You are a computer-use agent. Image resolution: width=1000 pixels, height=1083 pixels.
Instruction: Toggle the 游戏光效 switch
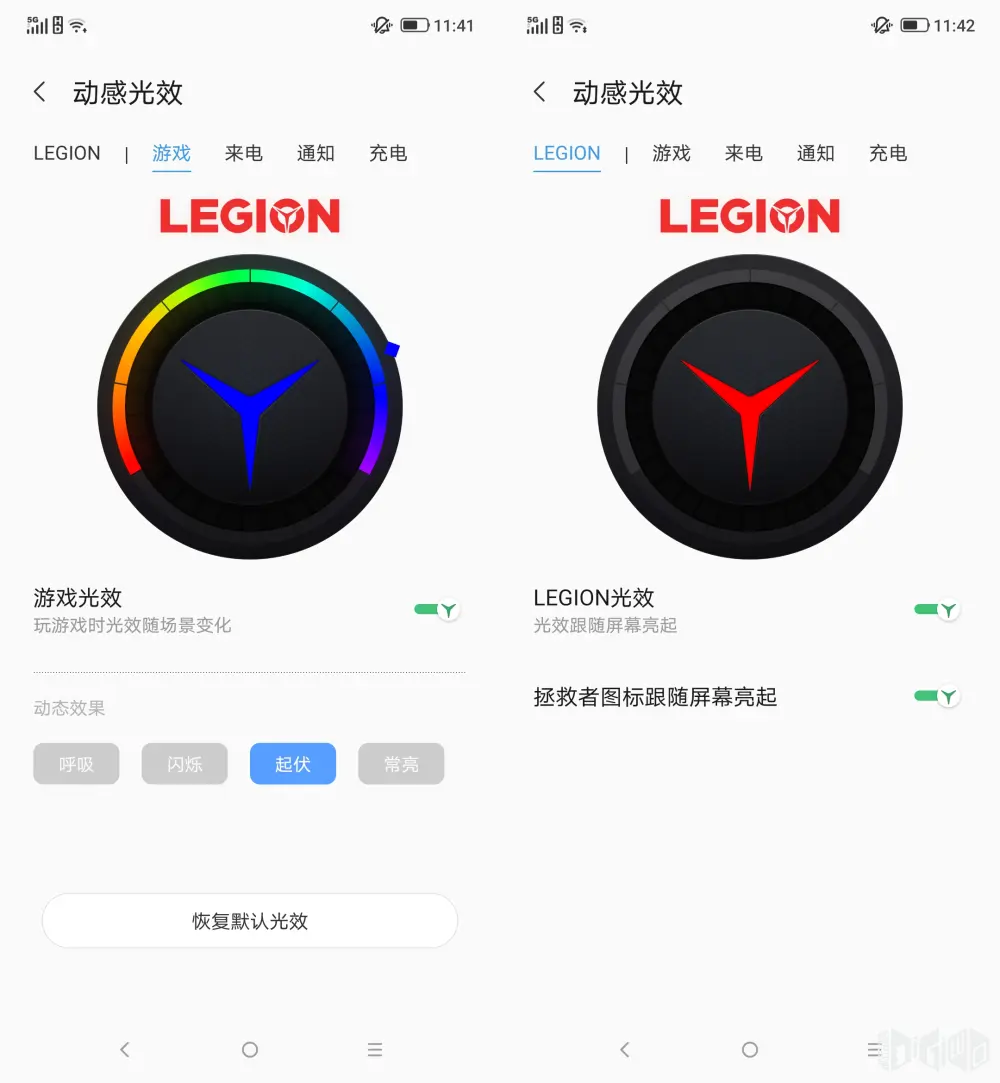[437, 609]
